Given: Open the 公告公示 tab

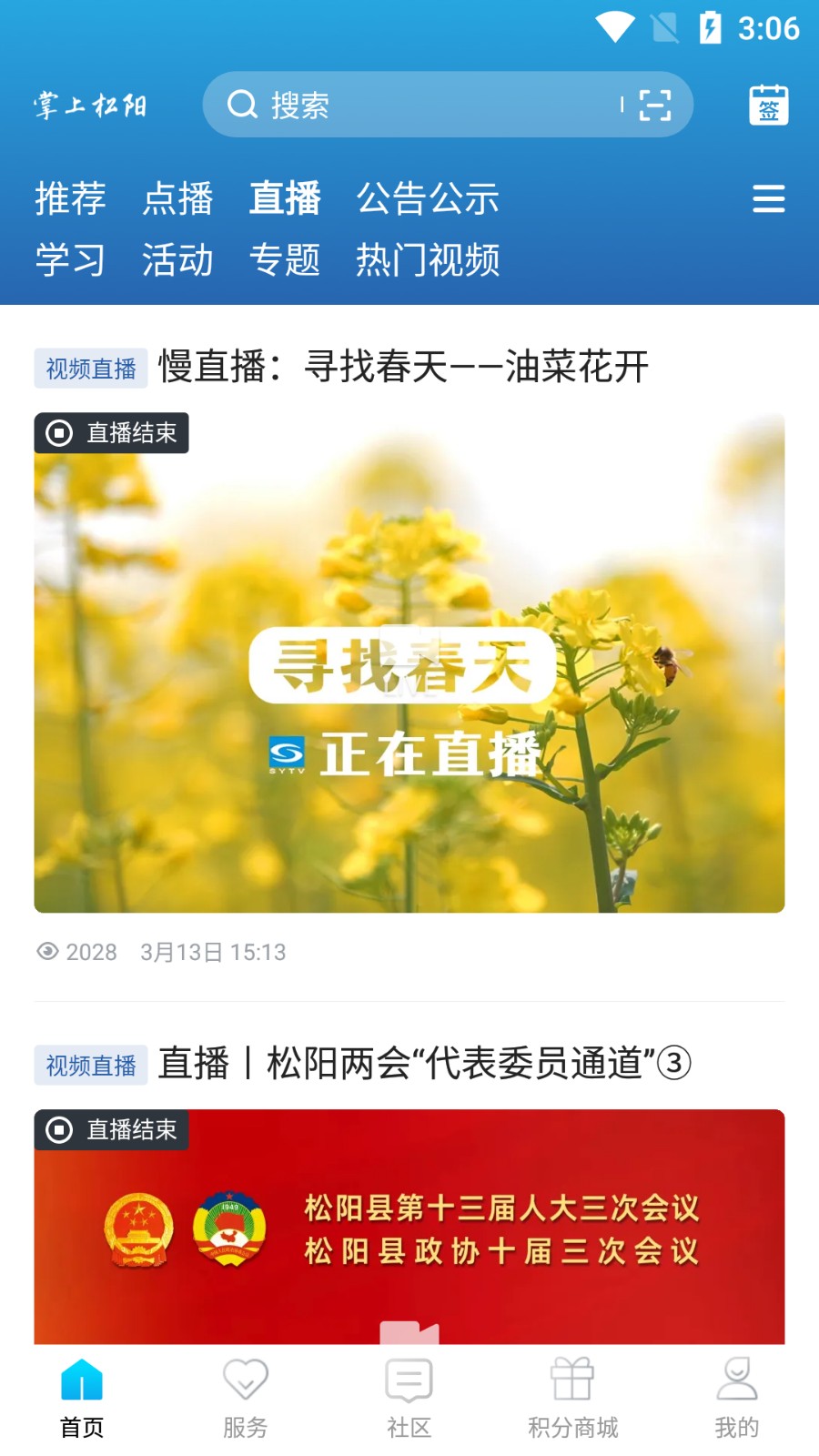Looking at the screenshot, I should tap(428, 198).
